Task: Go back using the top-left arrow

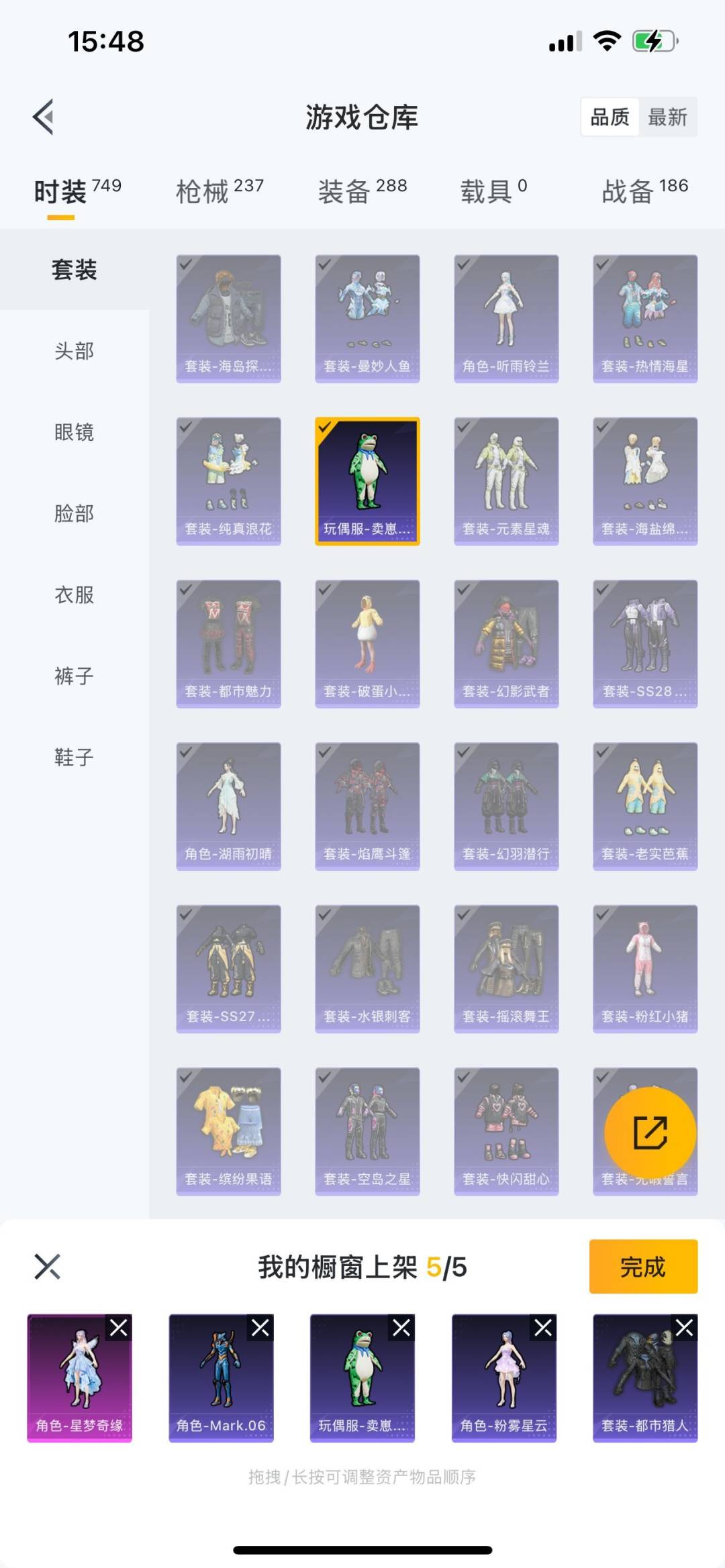Action: click(44, 117)
